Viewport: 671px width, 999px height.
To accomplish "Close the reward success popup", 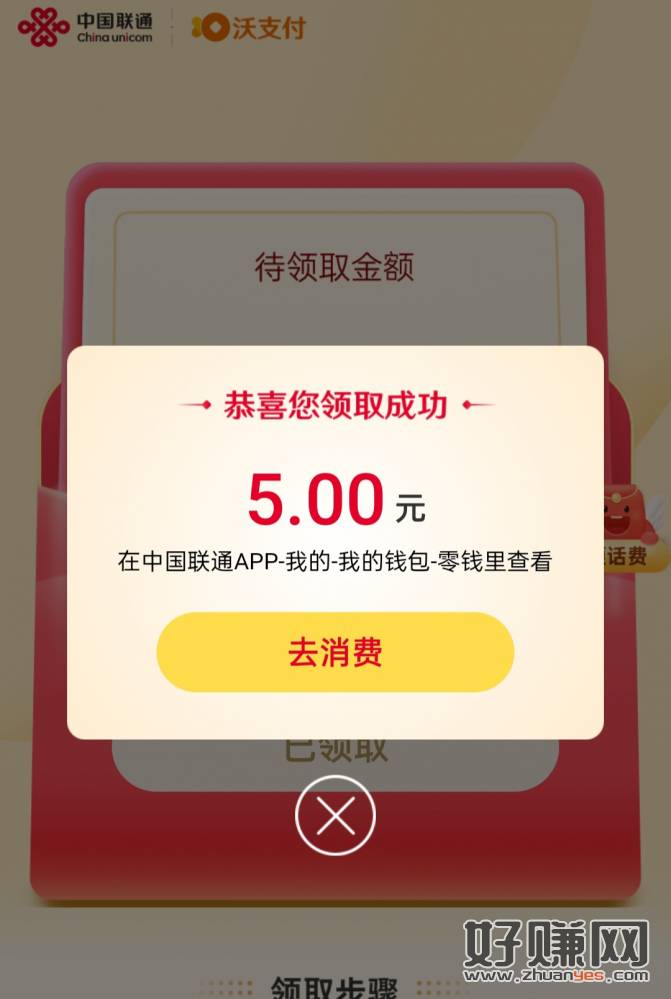I will click(335, 816).
